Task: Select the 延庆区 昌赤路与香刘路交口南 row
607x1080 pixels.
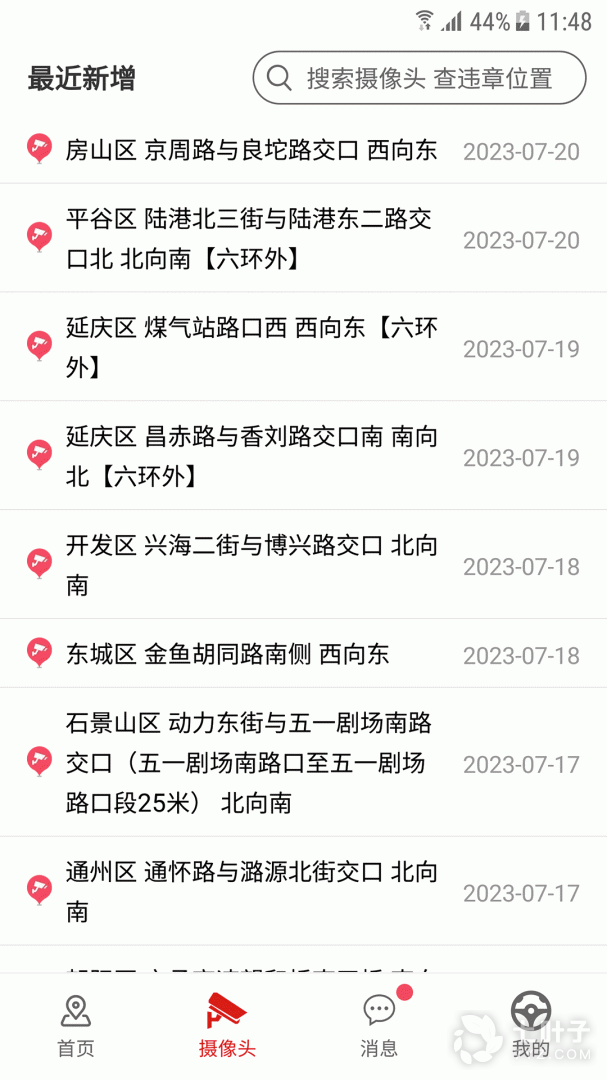Action: [252, 456]
